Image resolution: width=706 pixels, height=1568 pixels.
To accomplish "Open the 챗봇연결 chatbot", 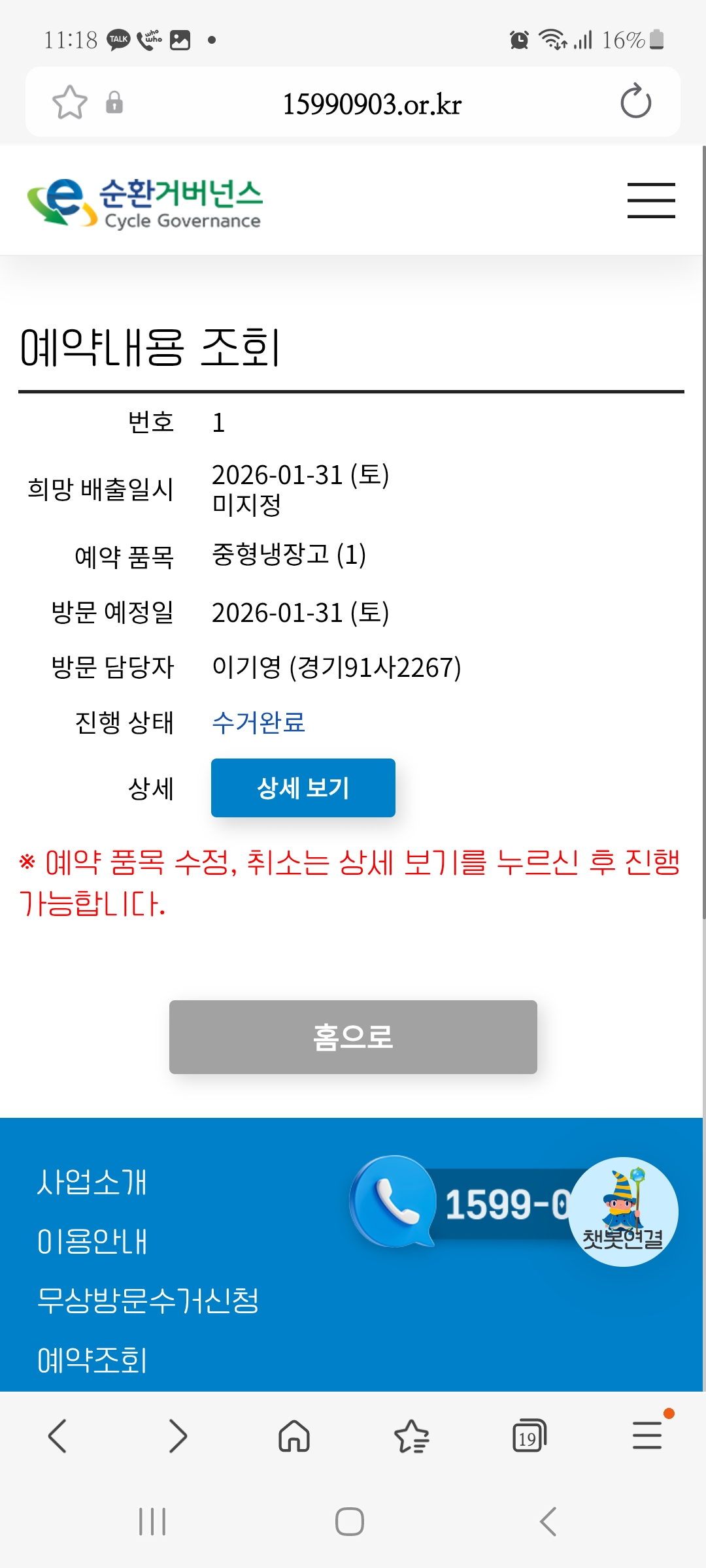I will [623, 1212].
